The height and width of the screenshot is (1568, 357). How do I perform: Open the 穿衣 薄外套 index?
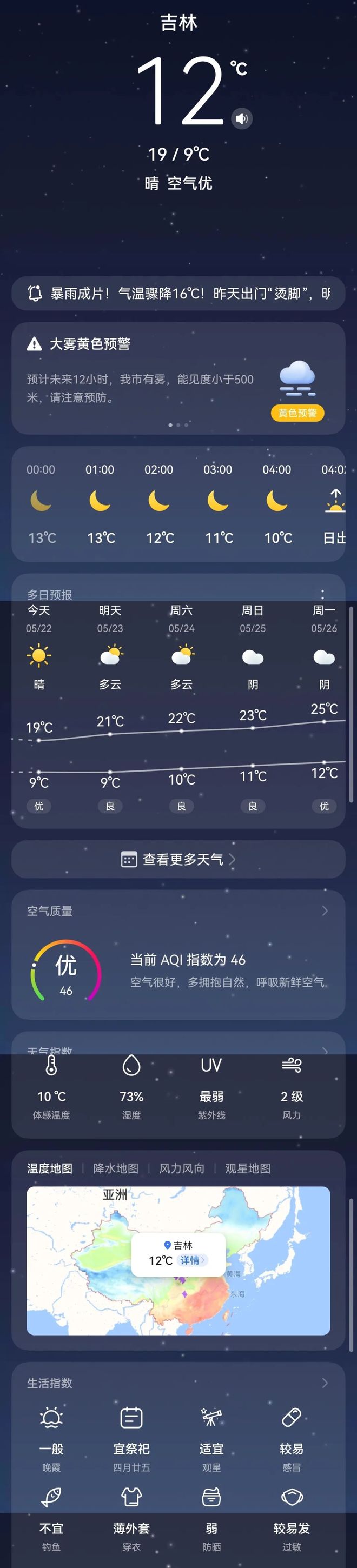pos(131,1519)
